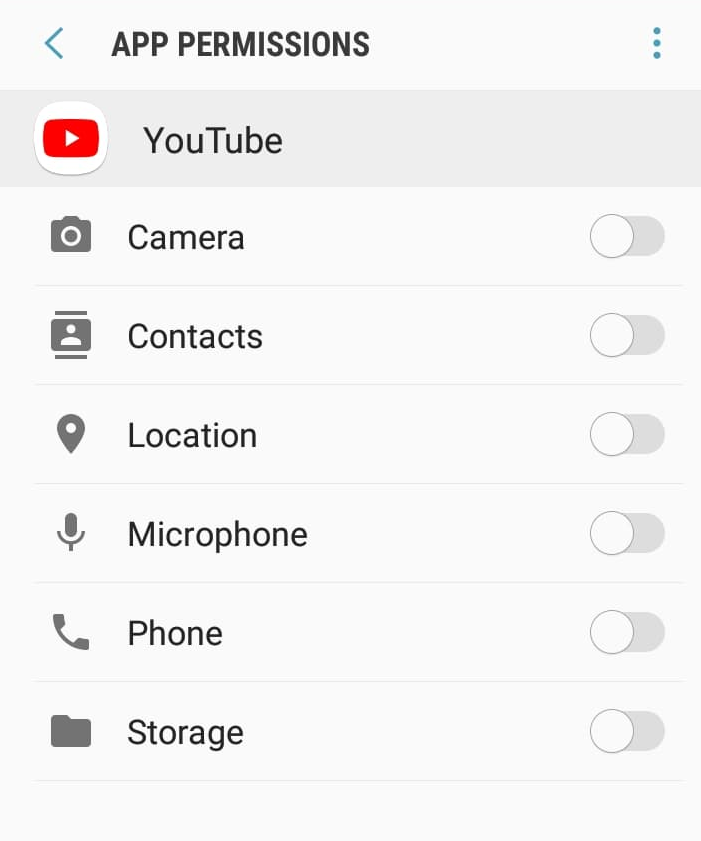
Task: Allow Location access
Action: (627, 435)
